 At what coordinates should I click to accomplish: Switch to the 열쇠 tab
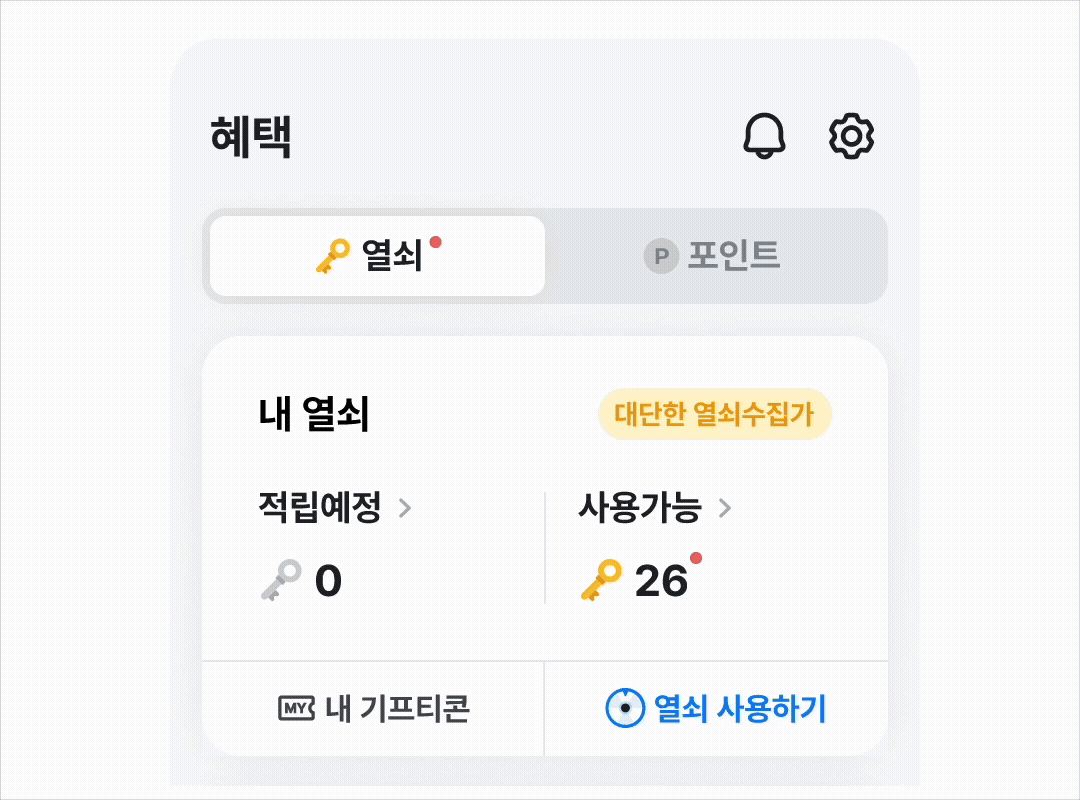click(x=377, y=256)
